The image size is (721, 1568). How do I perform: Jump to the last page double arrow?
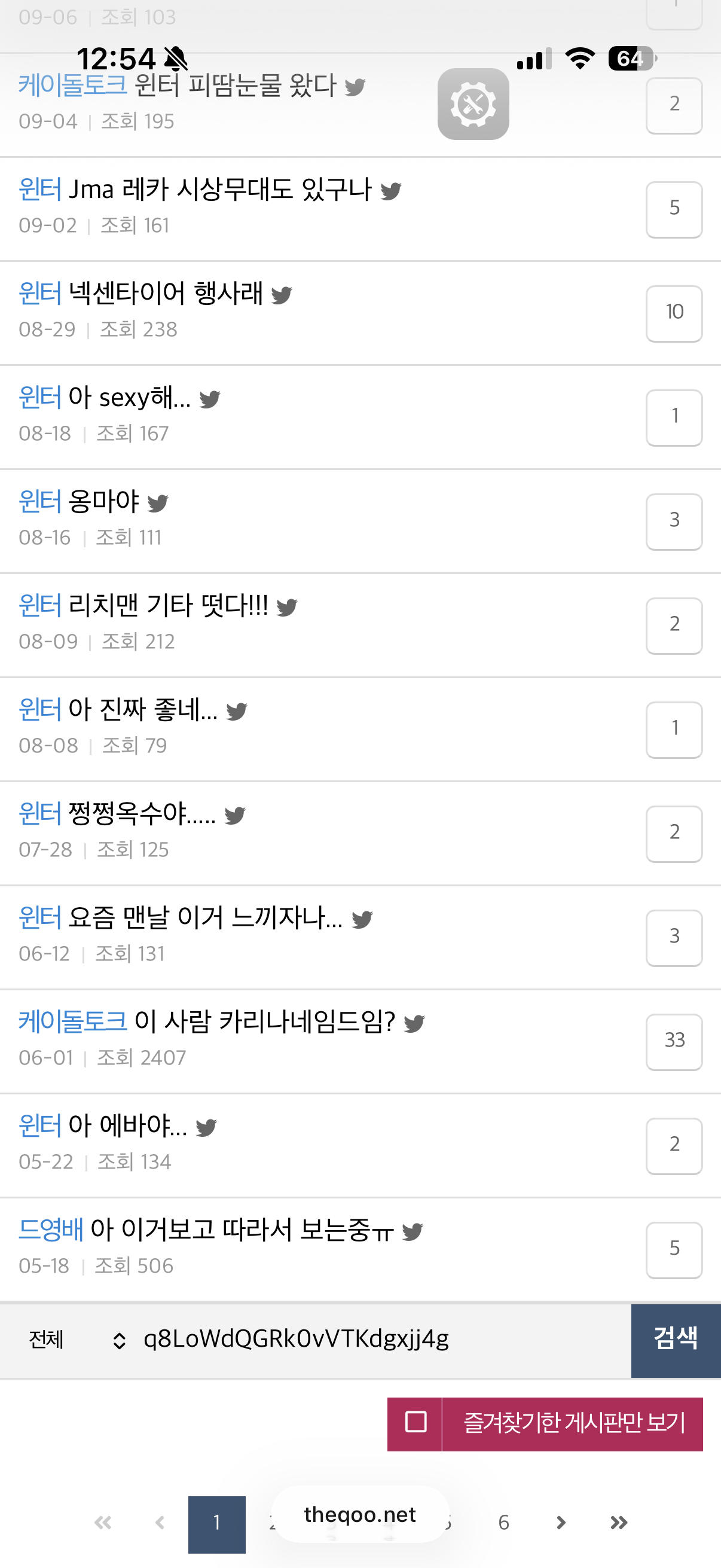tap(619, 1523)
